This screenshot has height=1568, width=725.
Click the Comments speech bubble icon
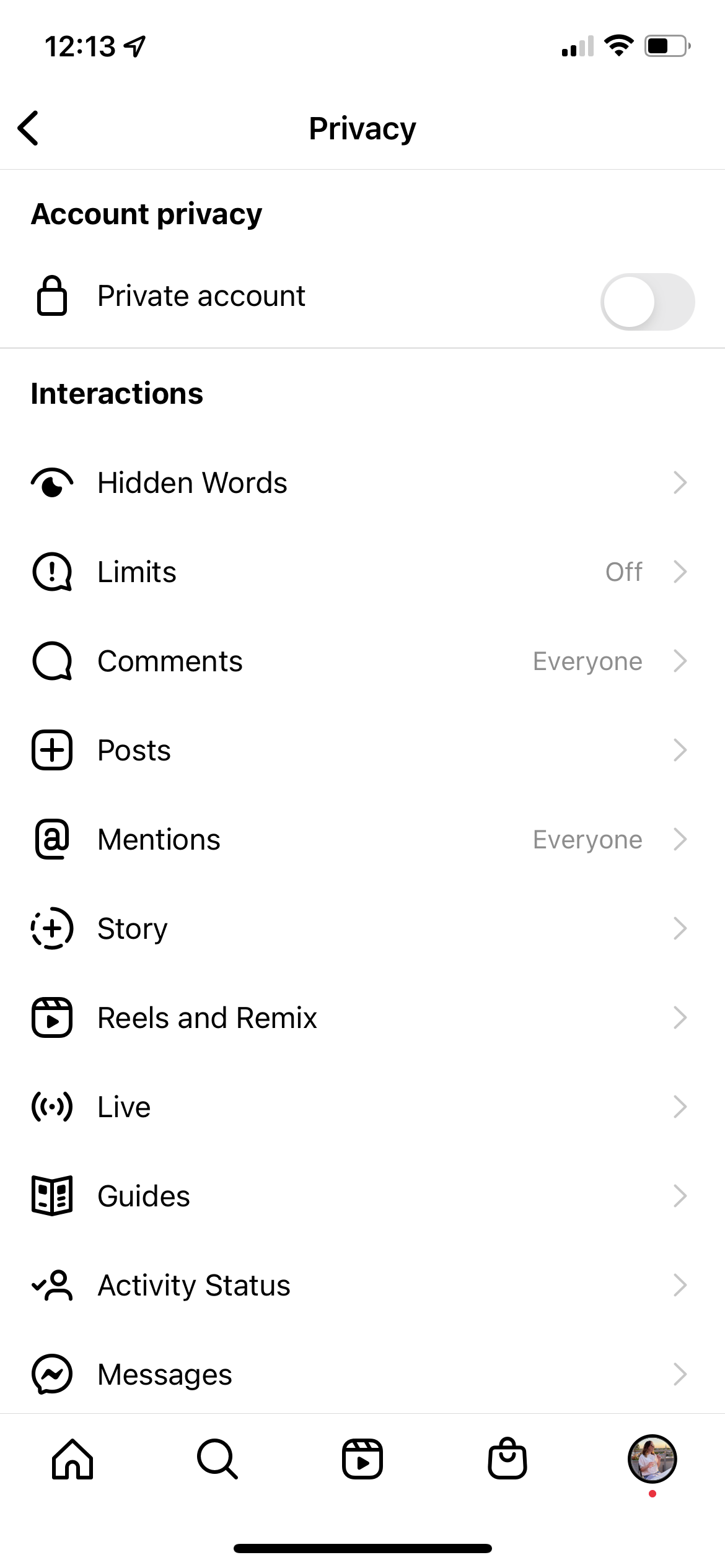(x=52, y=661)
